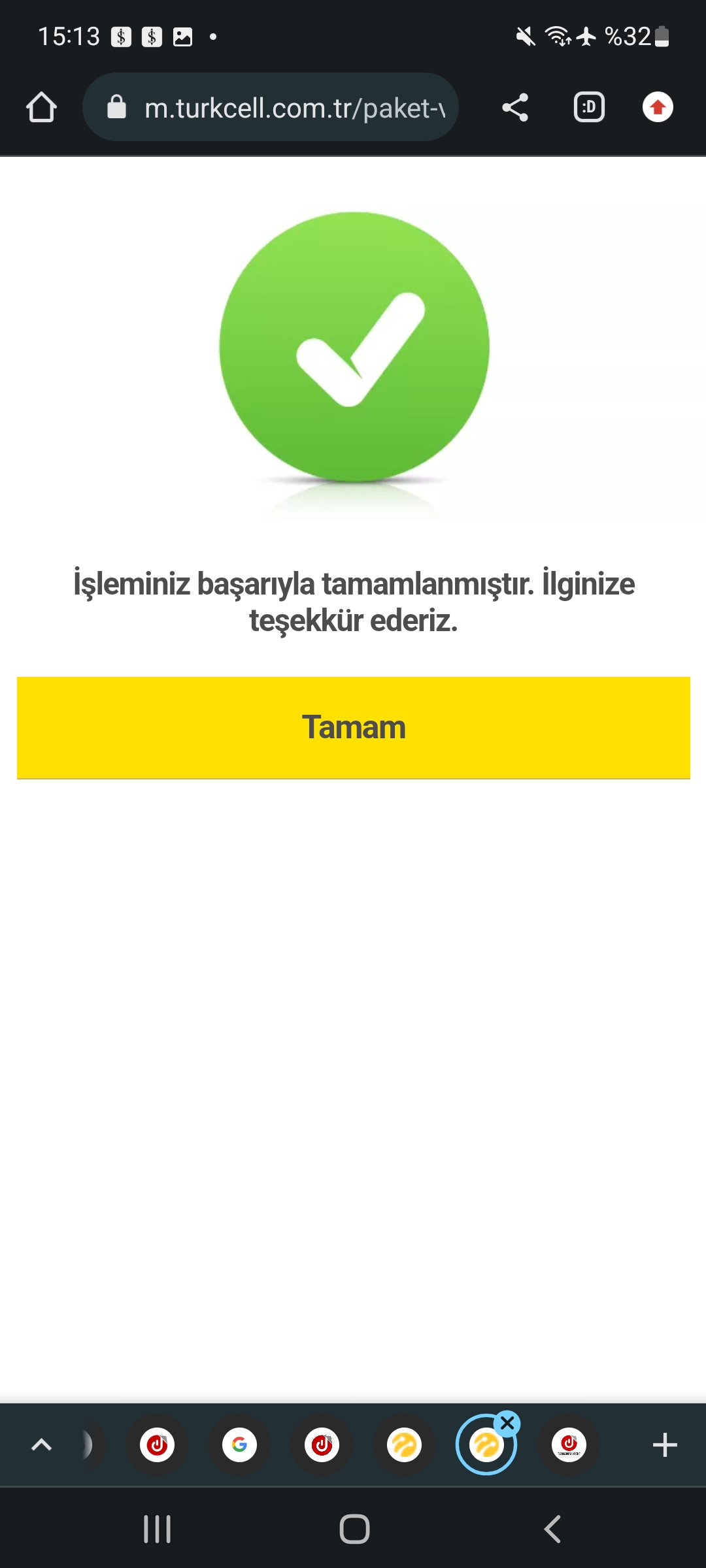Share this page

pyautogui.click(x=515, y=107)
